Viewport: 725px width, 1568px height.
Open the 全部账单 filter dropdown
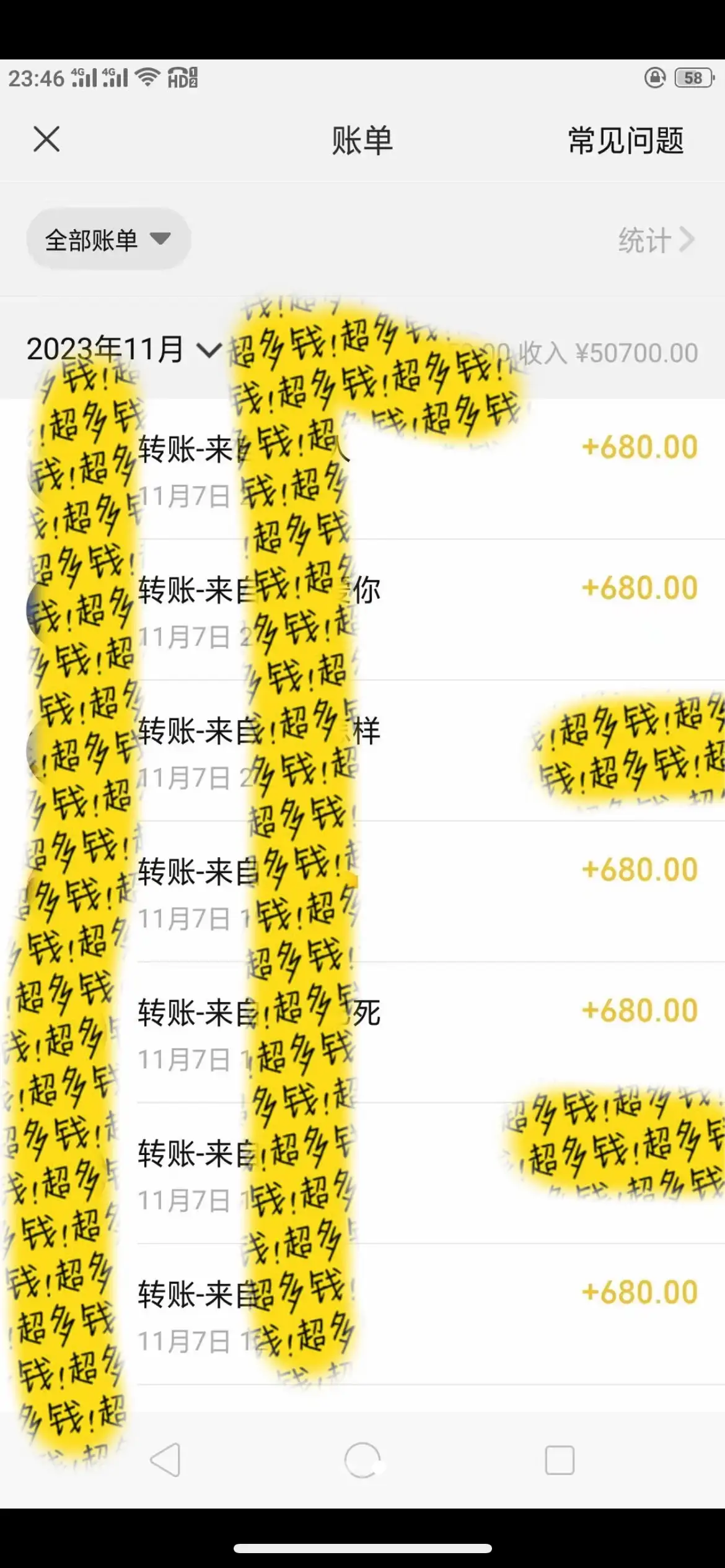pos(108,238)
